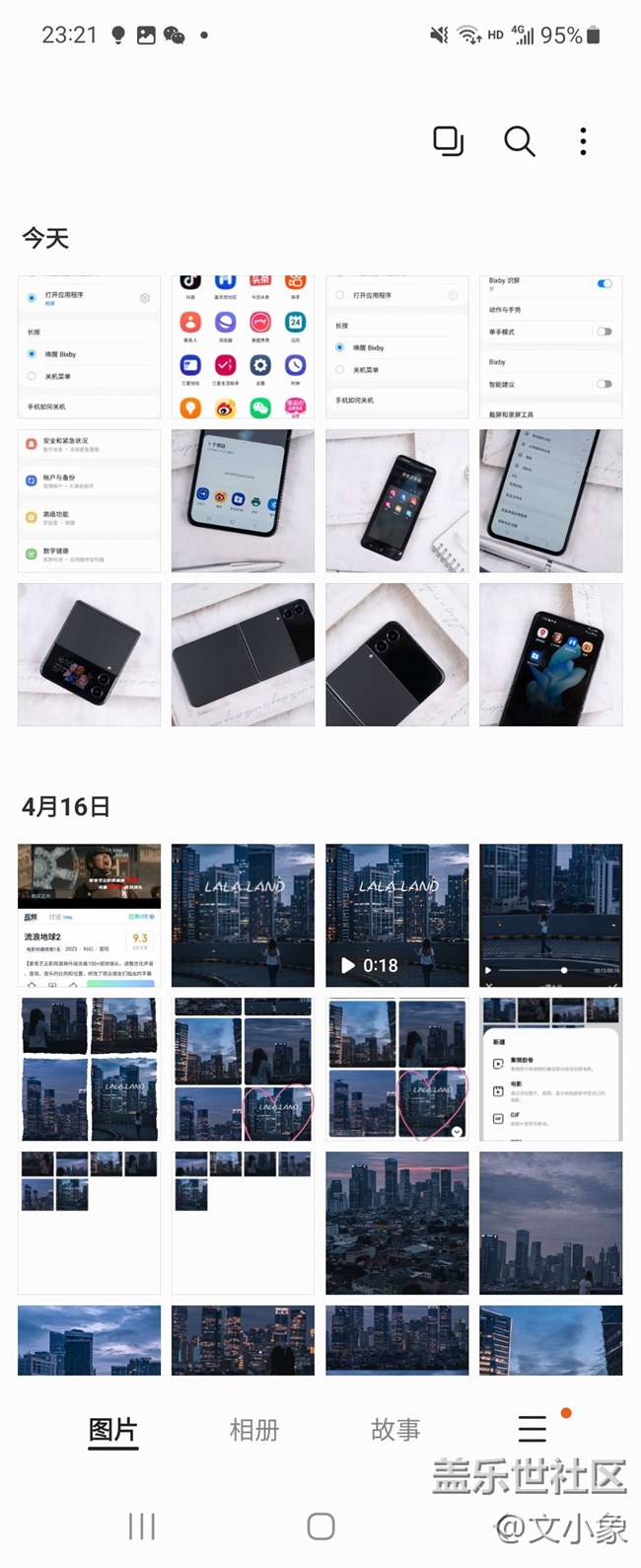This screenshot has height=1568, width=641.
Task: Select the 图片 tab
Action: click(112, 1430)
